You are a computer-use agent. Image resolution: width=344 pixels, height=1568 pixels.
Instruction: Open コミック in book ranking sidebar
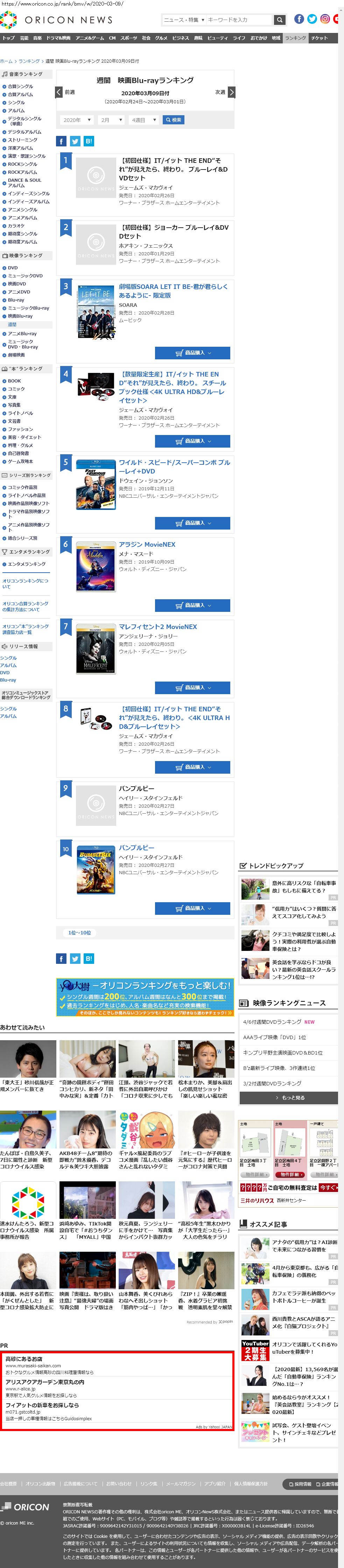pyautogui.click(x=16, y=389)
